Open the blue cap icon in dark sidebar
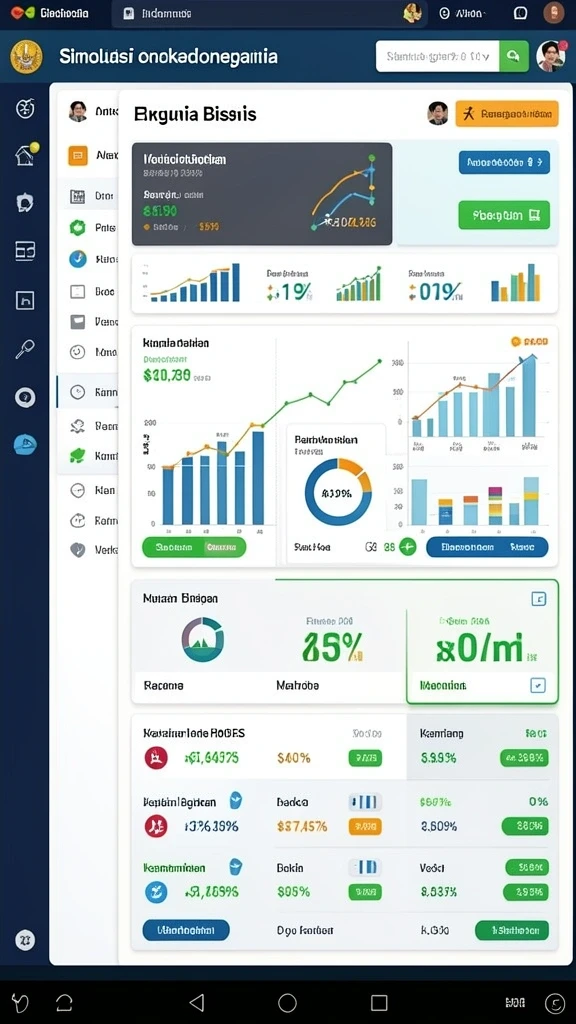This screenshot has width=576, height=1024. [25, 445]
